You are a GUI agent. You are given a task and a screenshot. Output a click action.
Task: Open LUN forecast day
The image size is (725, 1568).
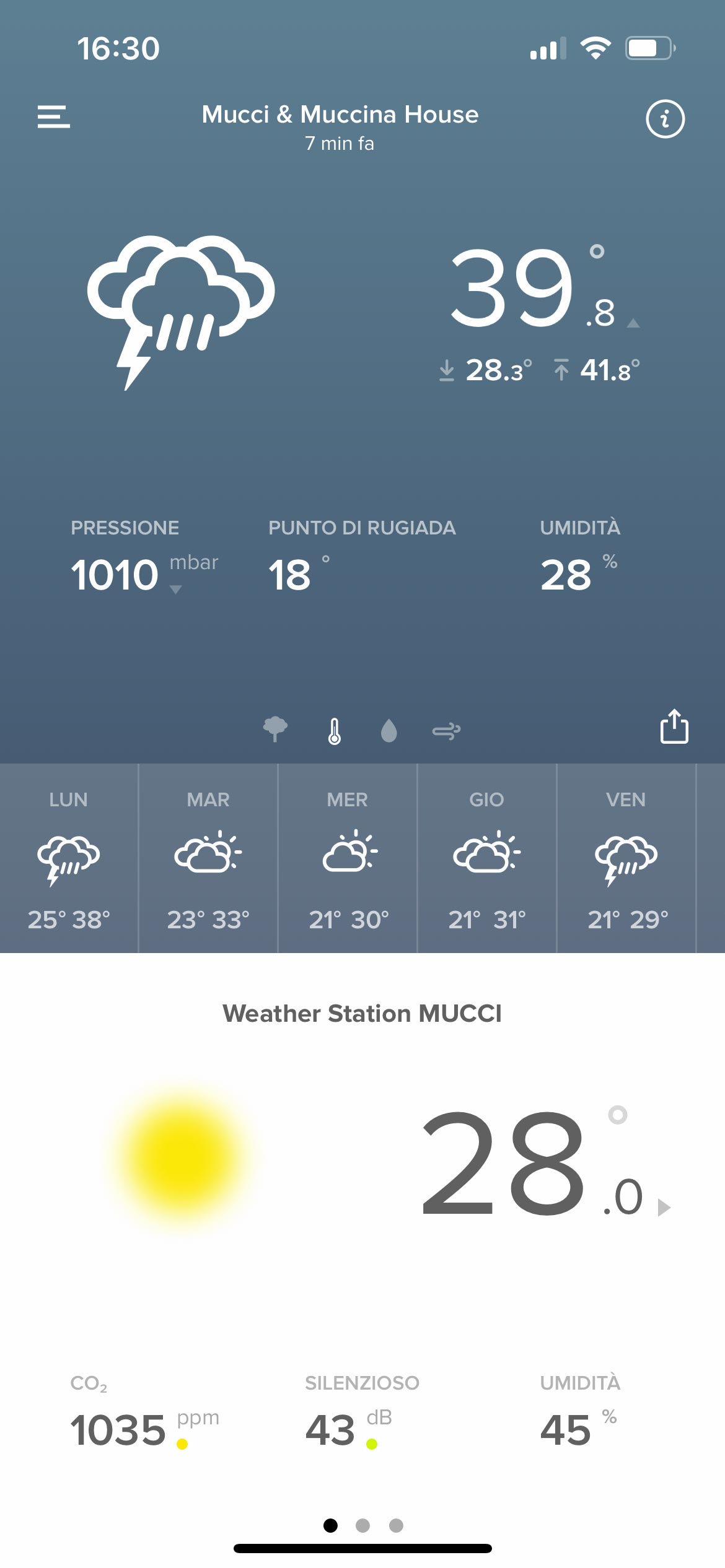tap(69, 858)
